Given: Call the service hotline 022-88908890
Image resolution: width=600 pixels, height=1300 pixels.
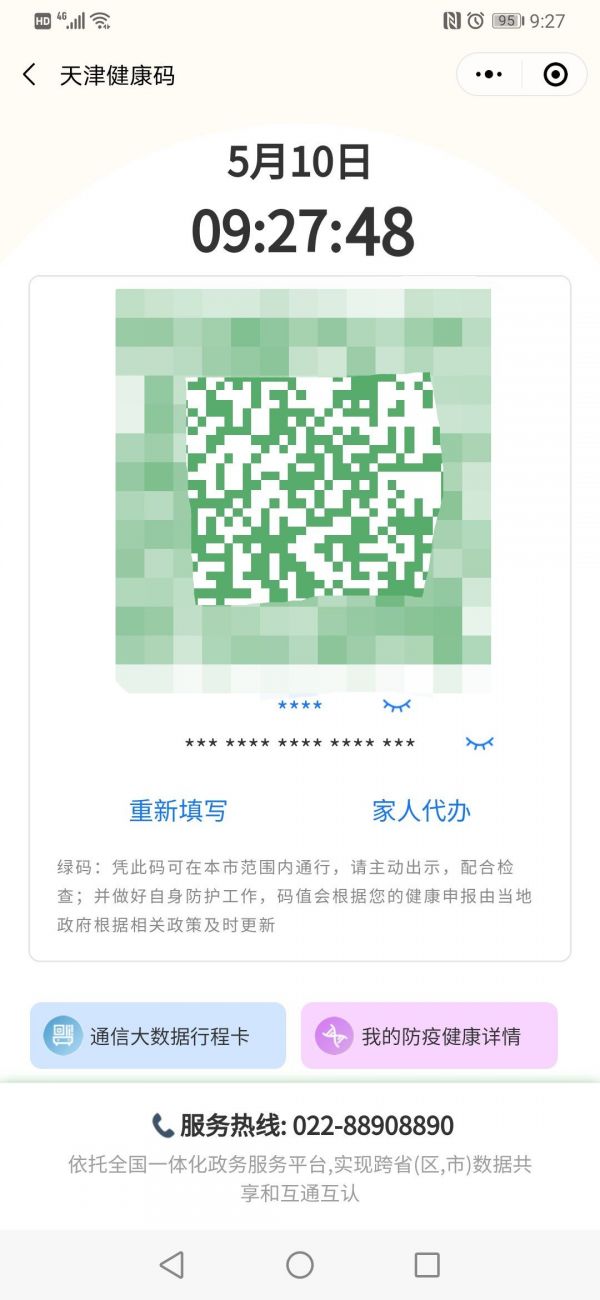Looking at the screenshot, I should pos(303,1126).
